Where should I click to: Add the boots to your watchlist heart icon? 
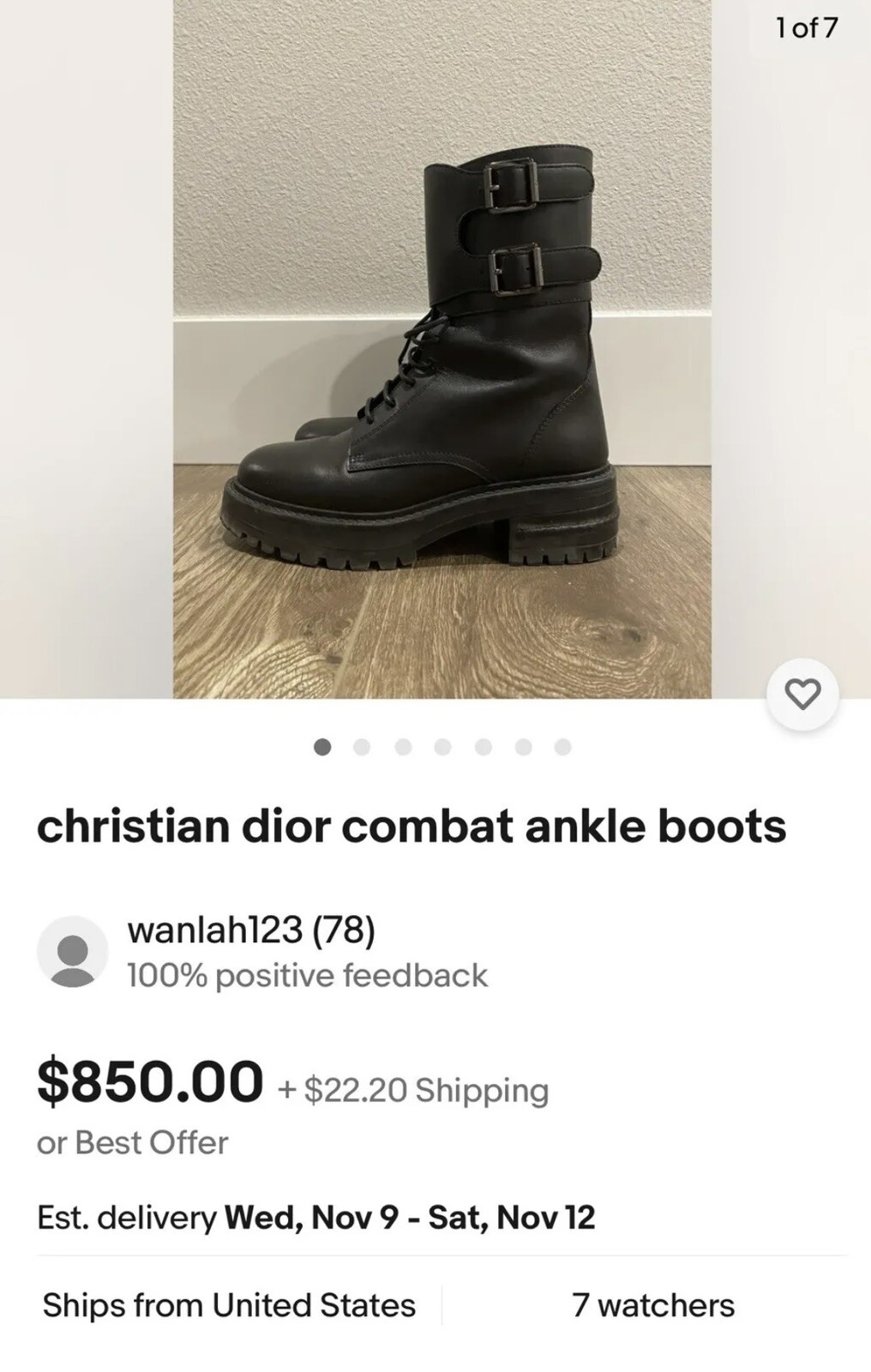[x=804, y=695]
